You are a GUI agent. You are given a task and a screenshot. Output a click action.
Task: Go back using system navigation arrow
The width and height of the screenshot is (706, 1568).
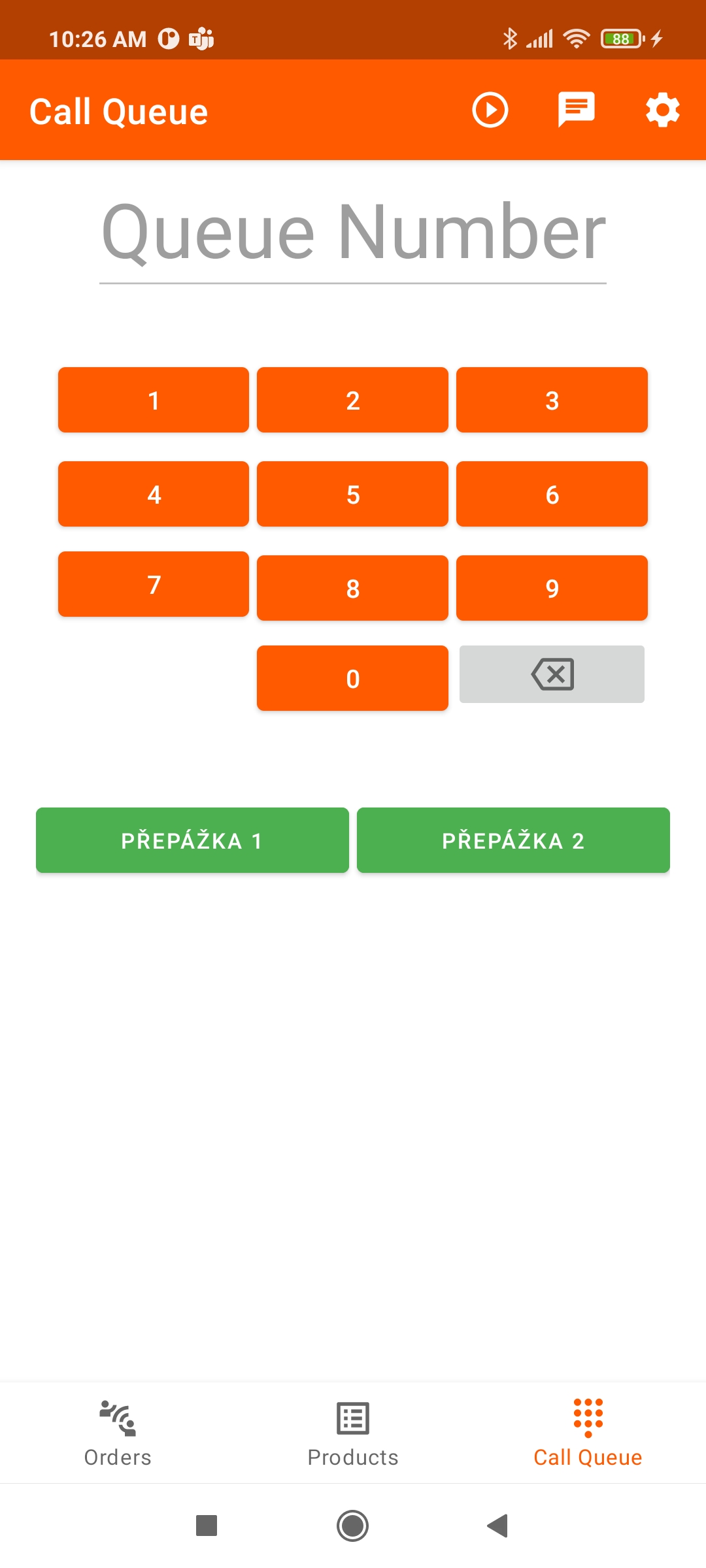point(497,1526)
